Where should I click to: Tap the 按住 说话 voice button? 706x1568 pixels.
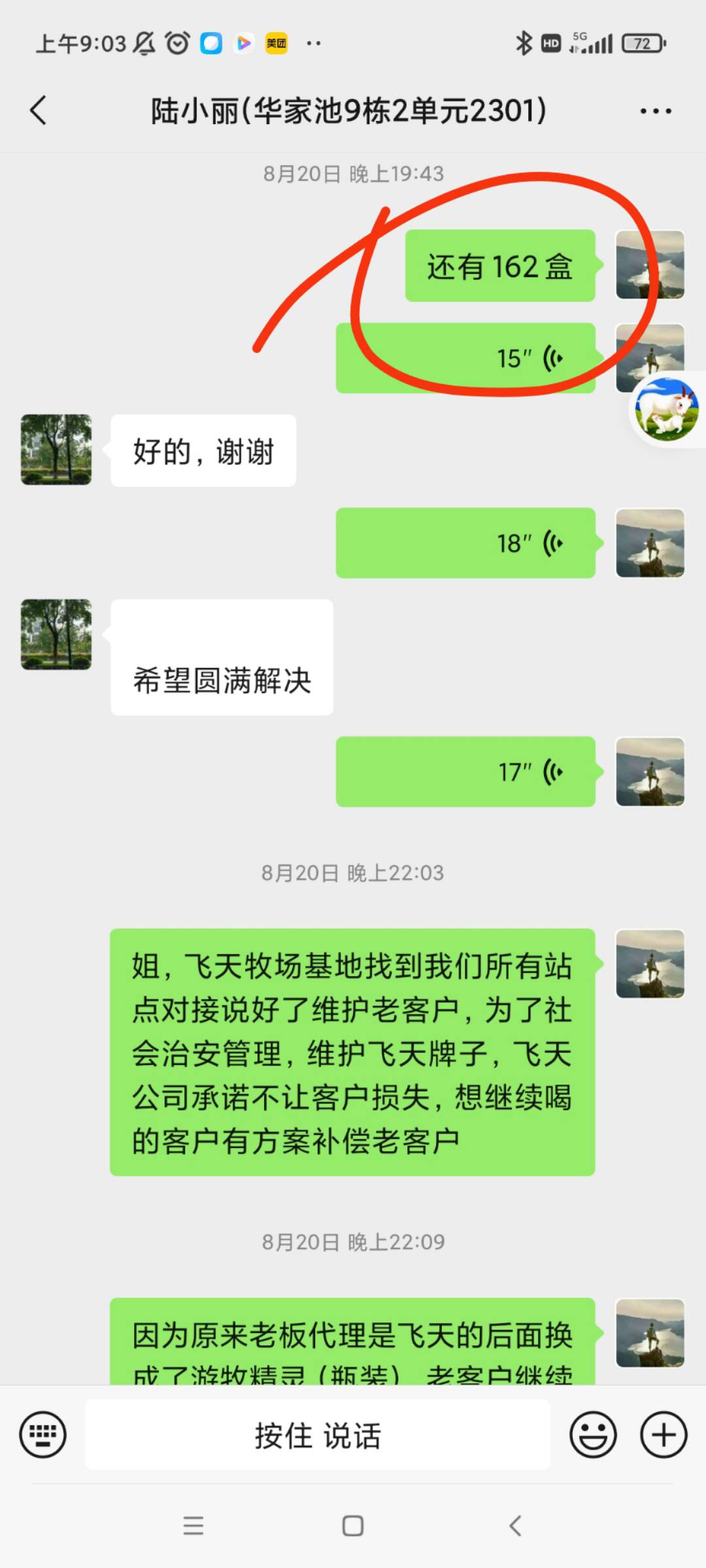318,1435
